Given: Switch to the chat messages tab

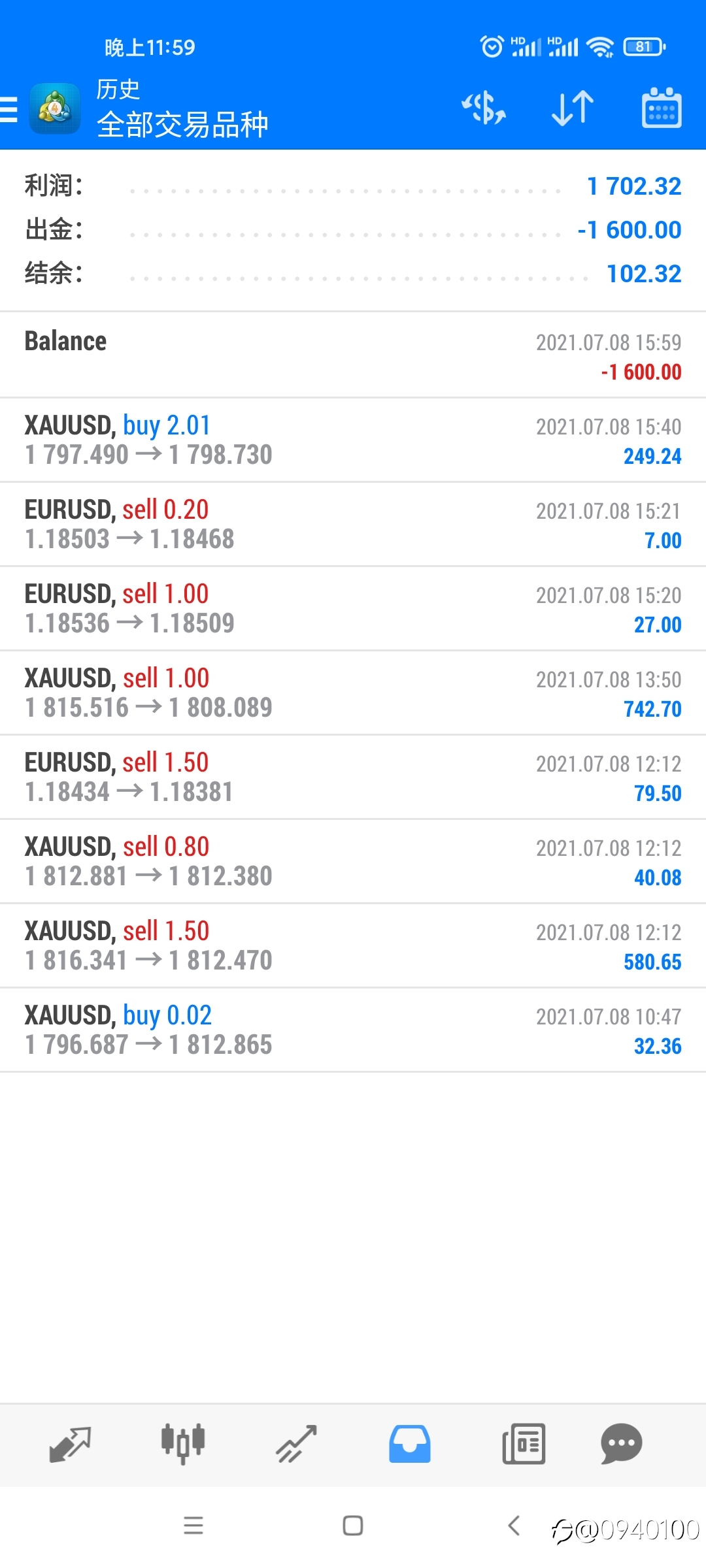Looking at the screenshot, I should [x=621, y=1444].
